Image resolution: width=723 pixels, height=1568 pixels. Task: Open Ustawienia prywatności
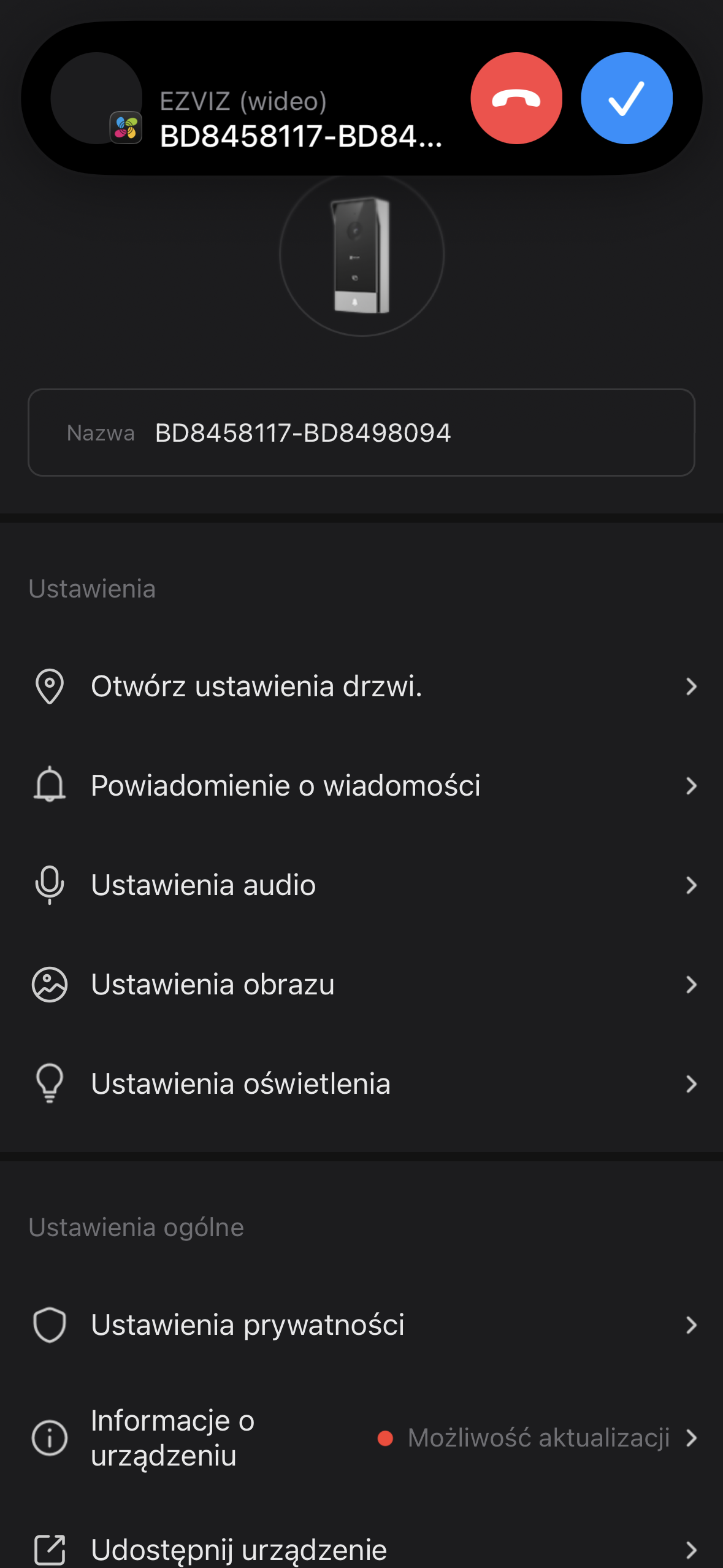[x=361, y=1325]
